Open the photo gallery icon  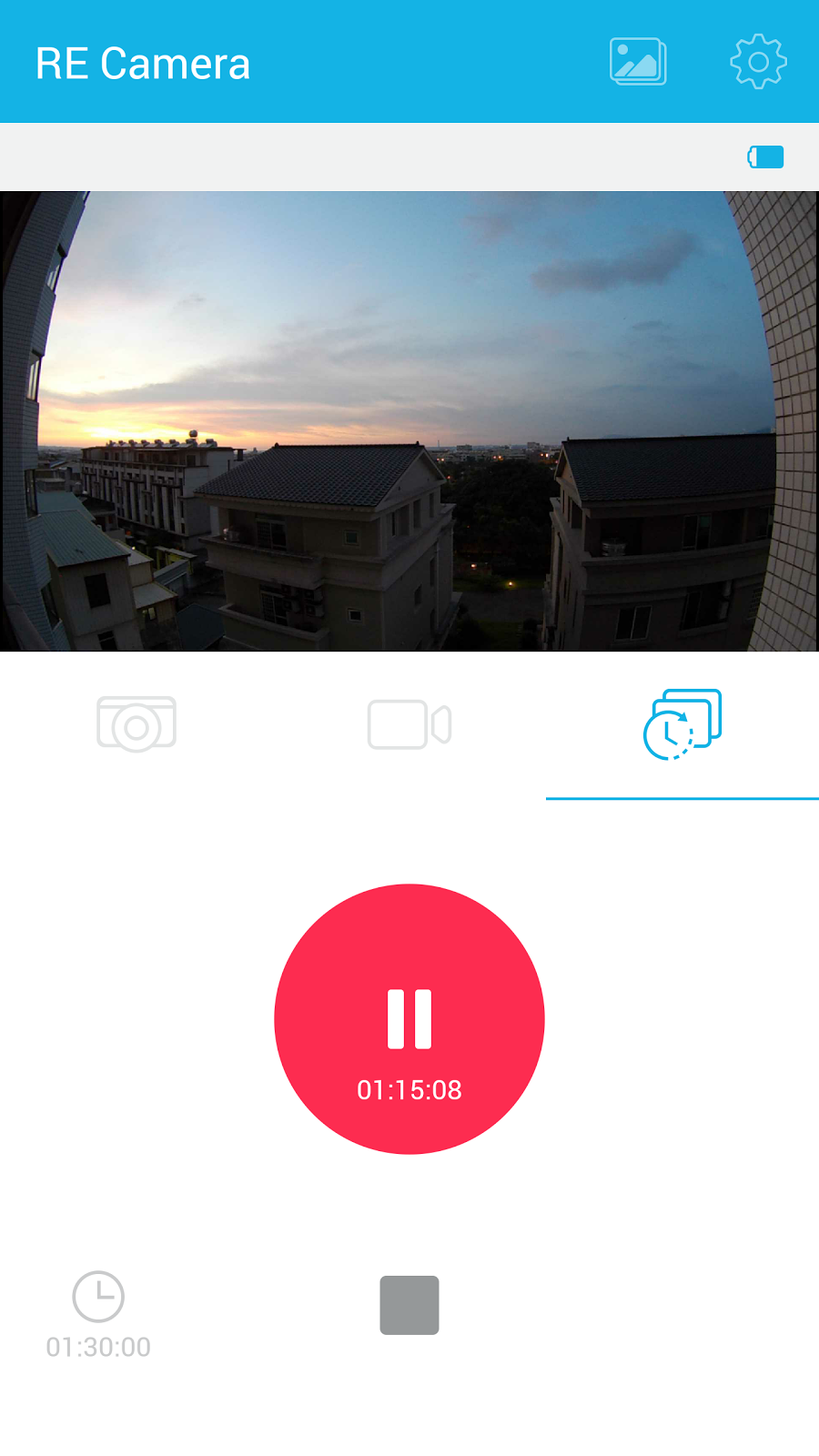coord(638,62)
